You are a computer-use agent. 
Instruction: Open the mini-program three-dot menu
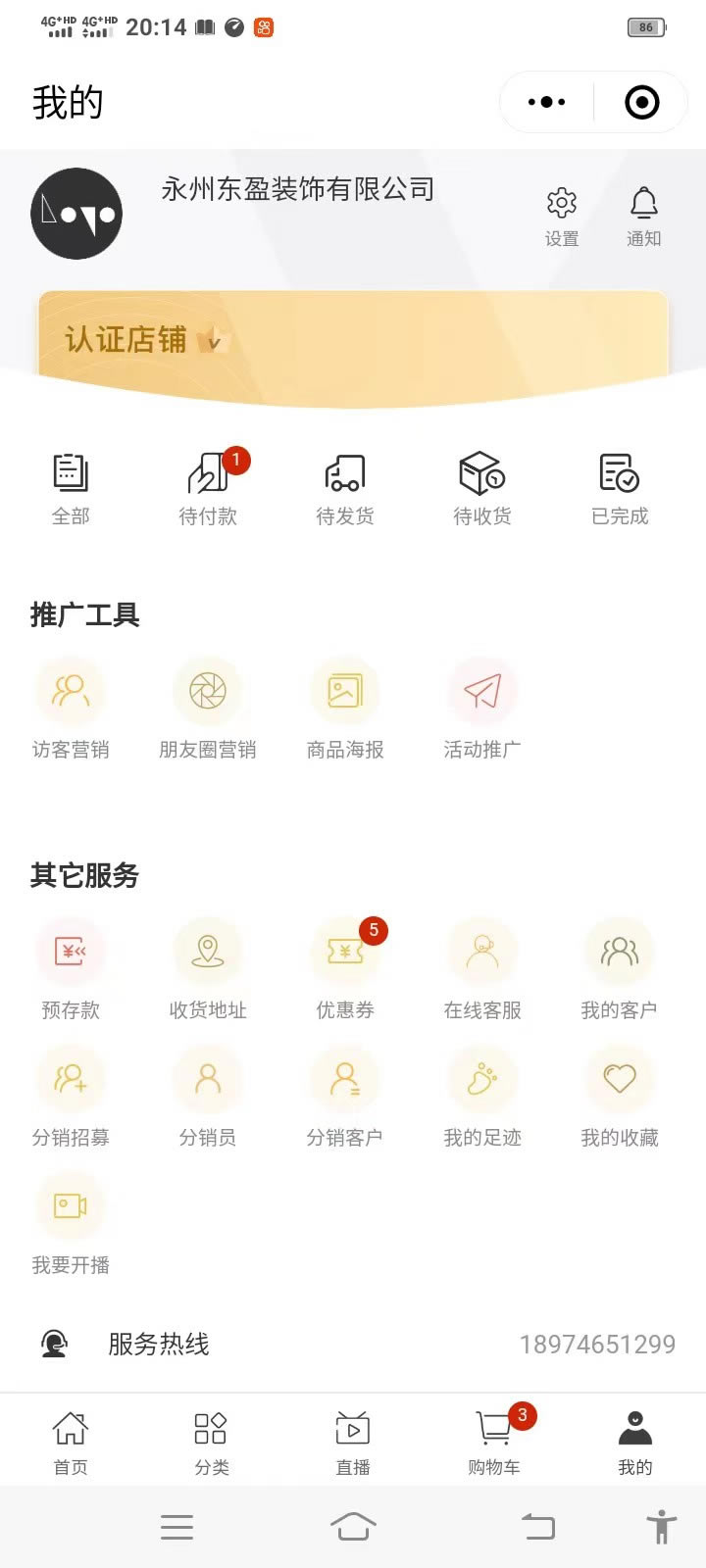coord(546,102)
